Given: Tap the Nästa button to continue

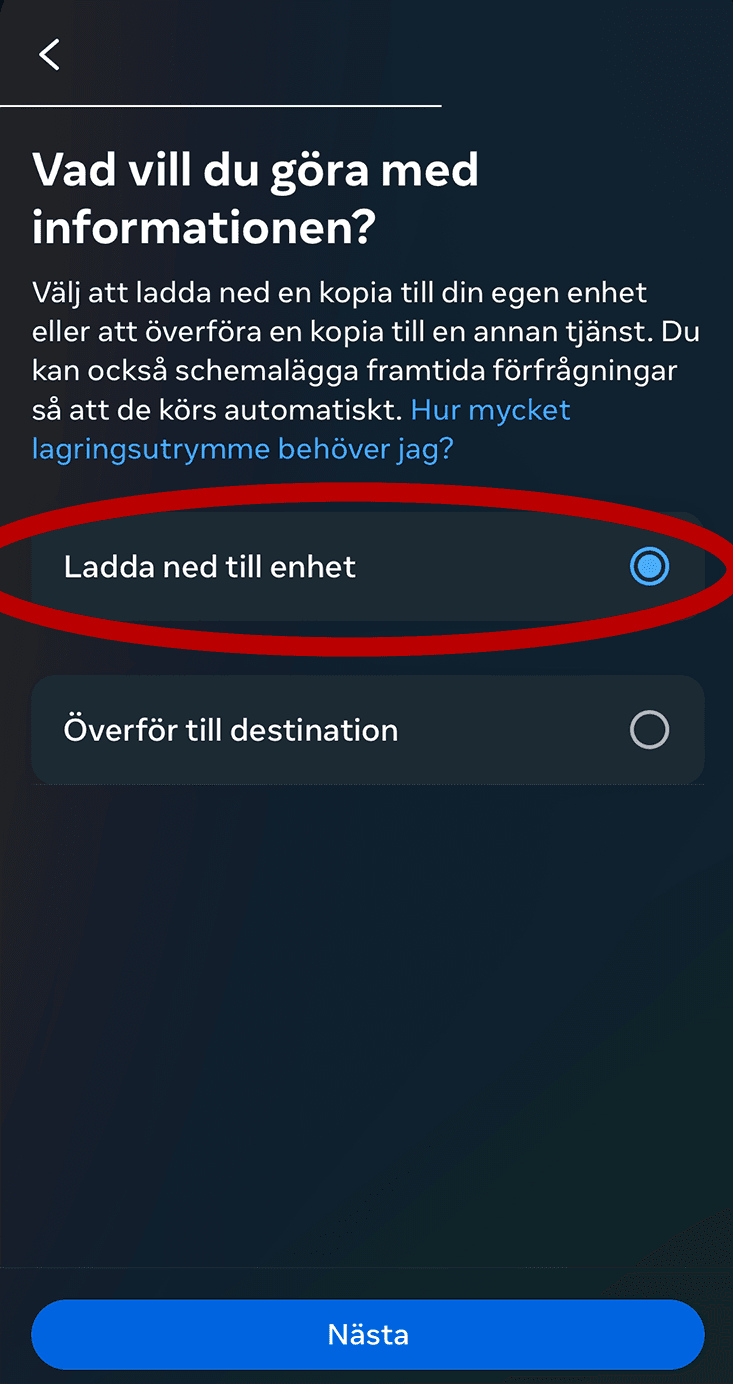Looking at the screenshot, I should pyautogui.click(x=367, y=1334).
